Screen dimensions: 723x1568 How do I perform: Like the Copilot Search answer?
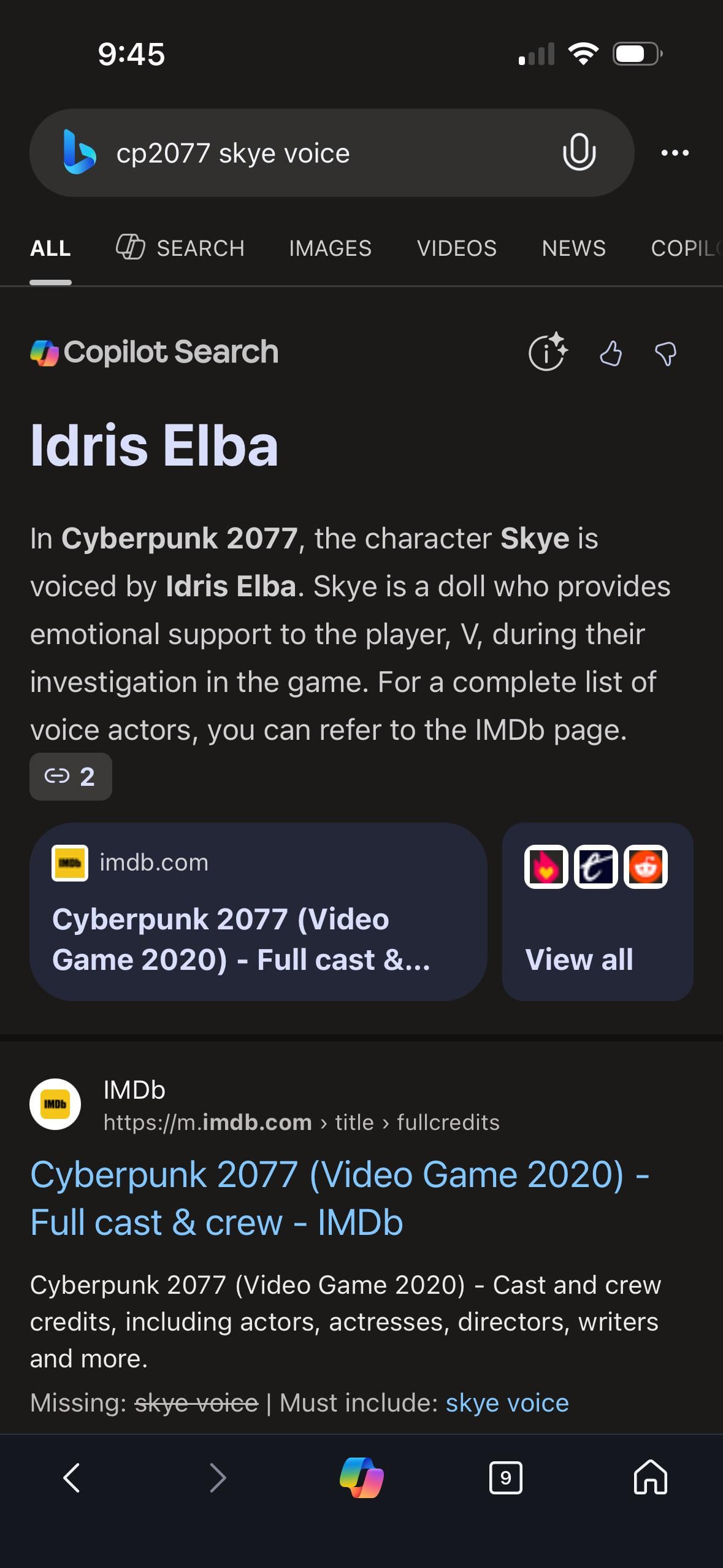(611, 354)
